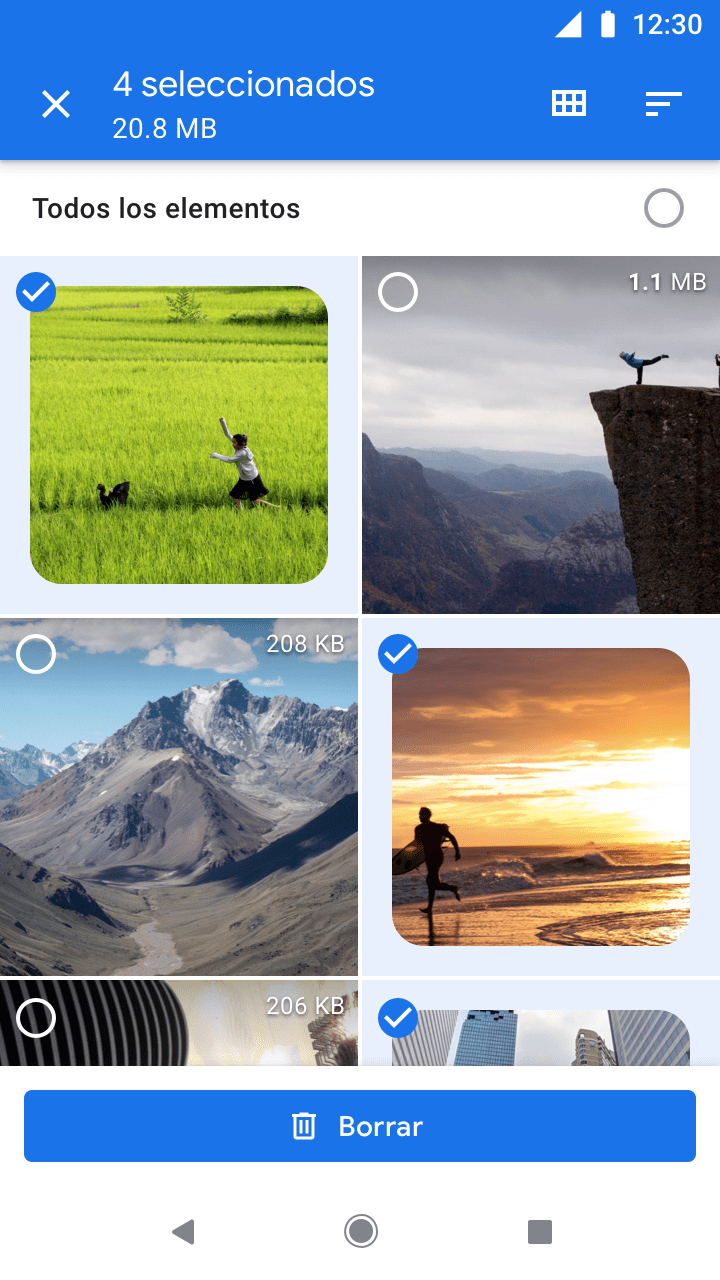This screenshot has width=720, height=1280.
Task: Deselect the green rice field photo
Action: (x=37, y=292)
